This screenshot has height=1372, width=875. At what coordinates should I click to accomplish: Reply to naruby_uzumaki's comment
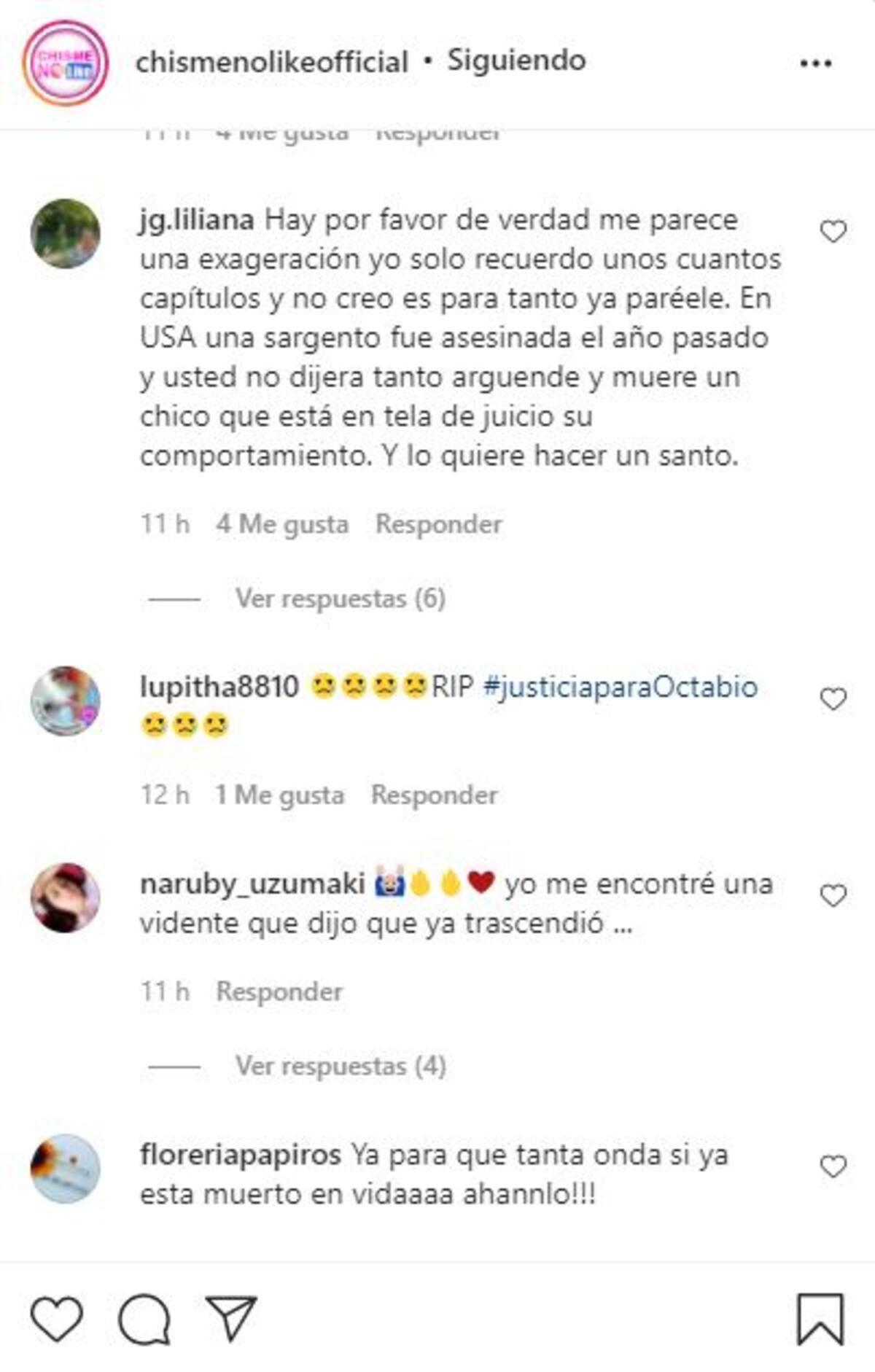279,991
